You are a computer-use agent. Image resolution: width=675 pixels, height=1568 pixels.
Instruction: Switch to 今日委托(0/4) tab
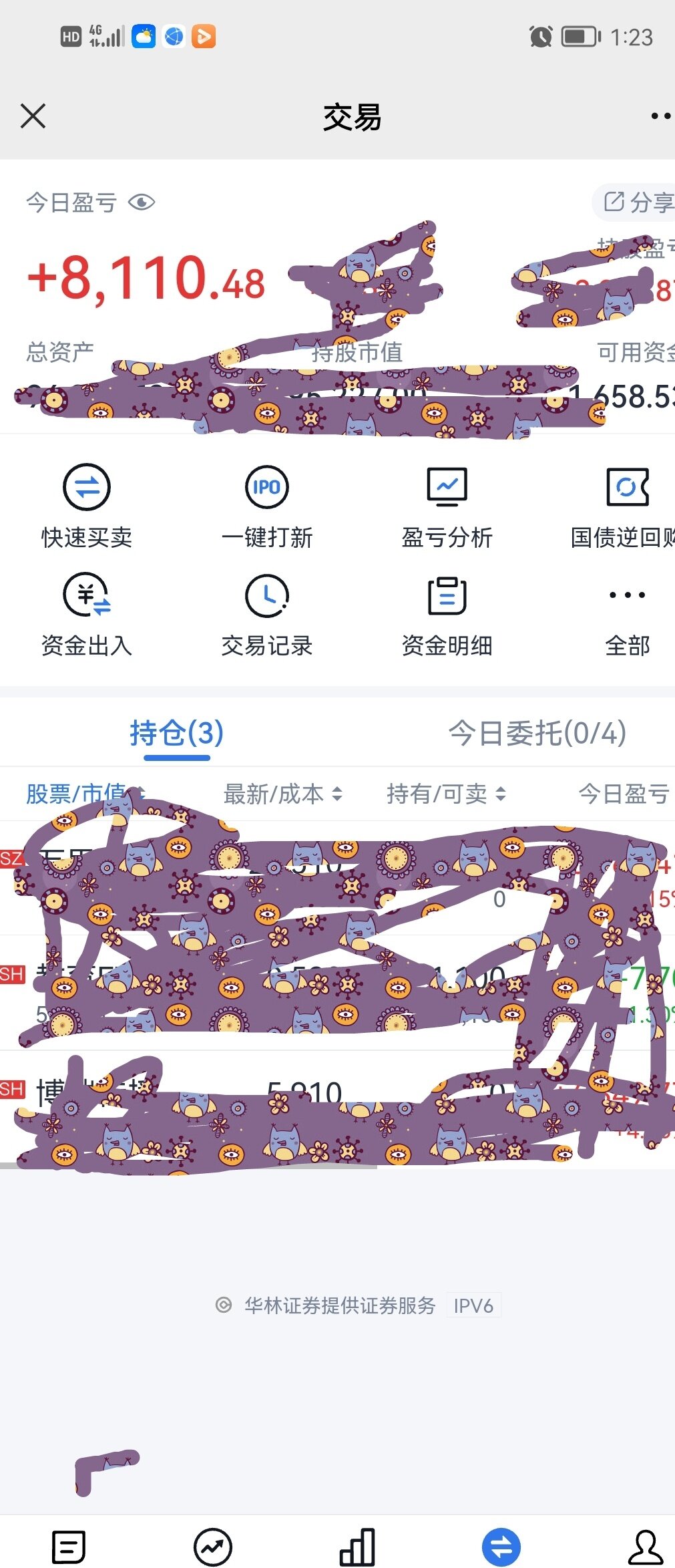537,733
